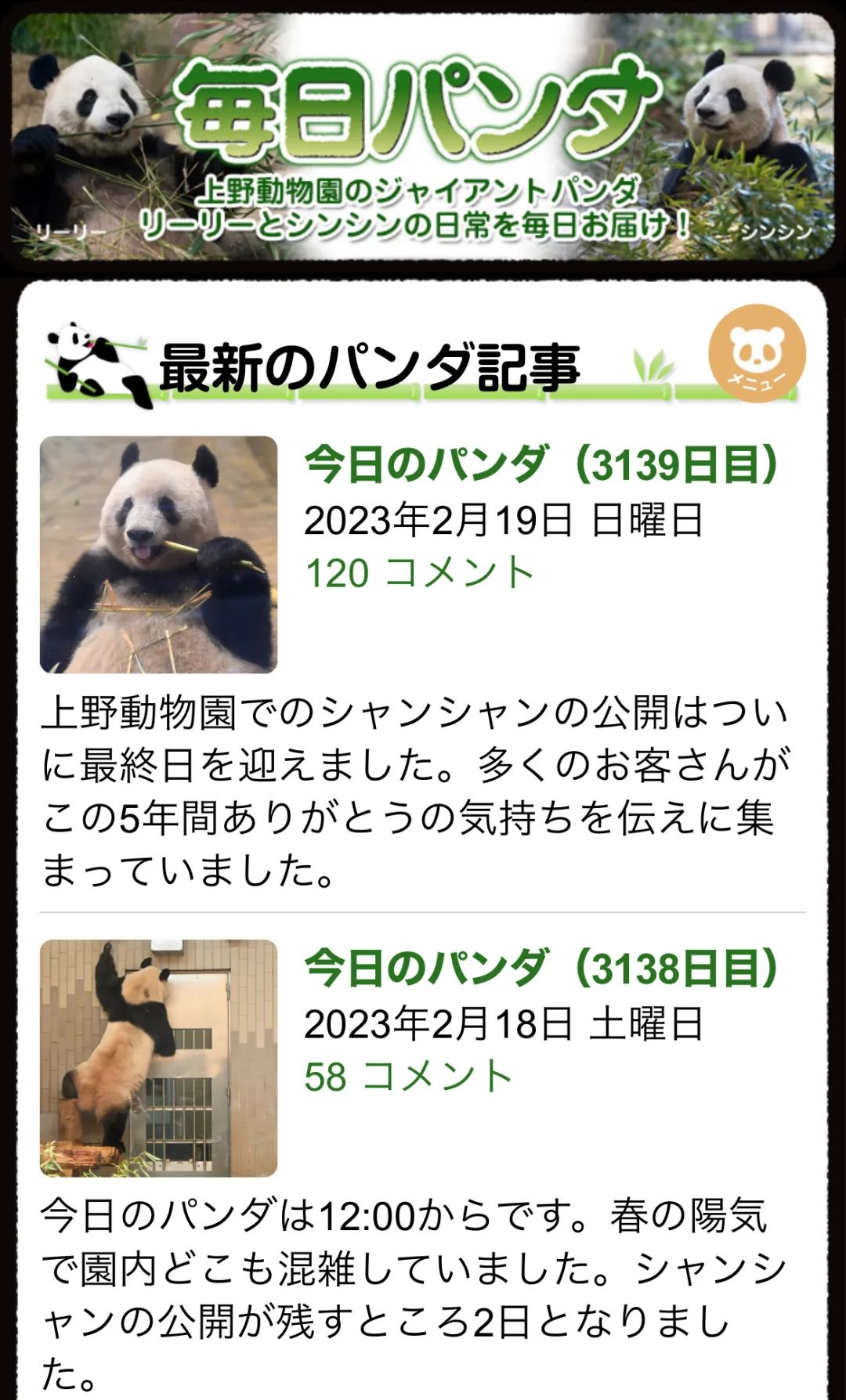Tap the 毎日パンダ header banner
This screenshot has width=846, height=1400.
coord(423,137)
